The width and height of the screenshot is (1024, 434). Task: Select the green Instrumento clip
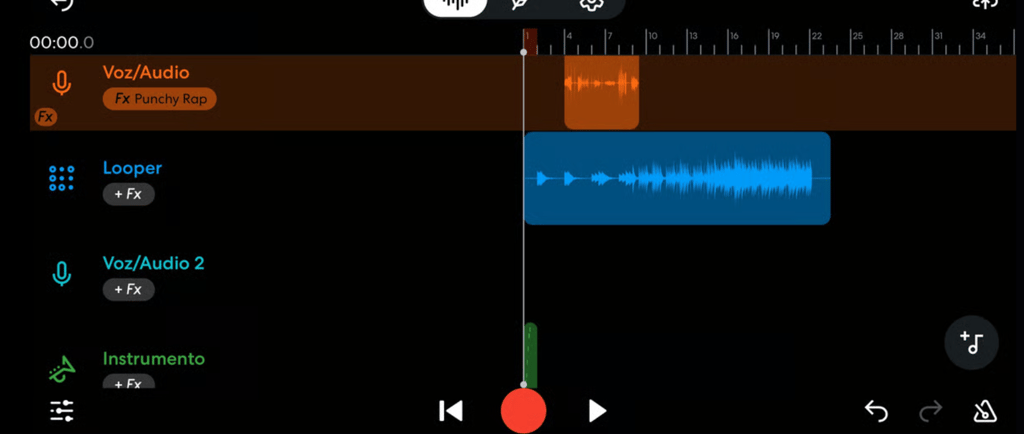pyautogui.click(x=531, y=355)
